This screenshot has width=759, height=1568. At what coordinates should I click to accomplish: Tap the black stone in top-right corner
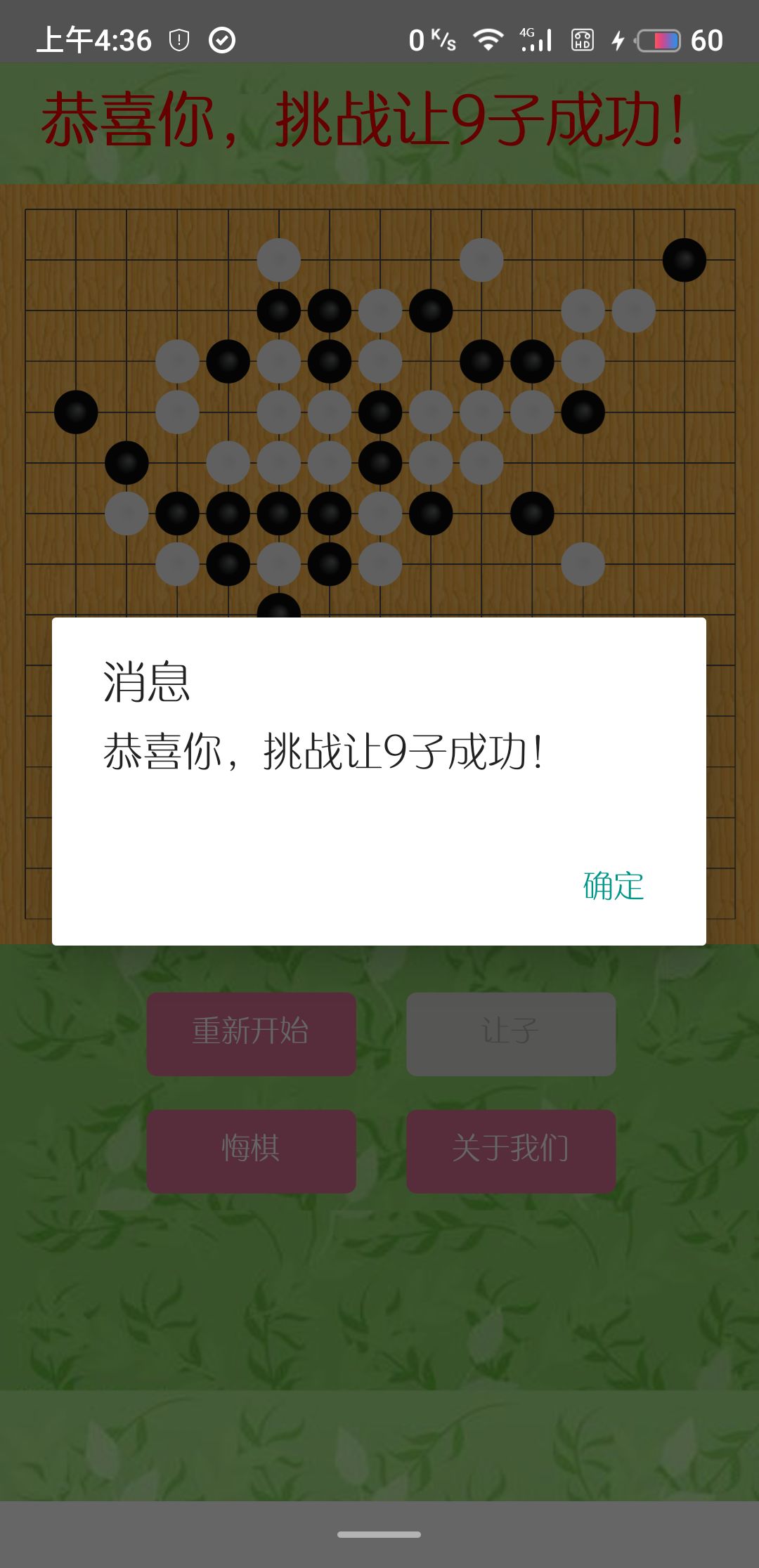[684, 260]
